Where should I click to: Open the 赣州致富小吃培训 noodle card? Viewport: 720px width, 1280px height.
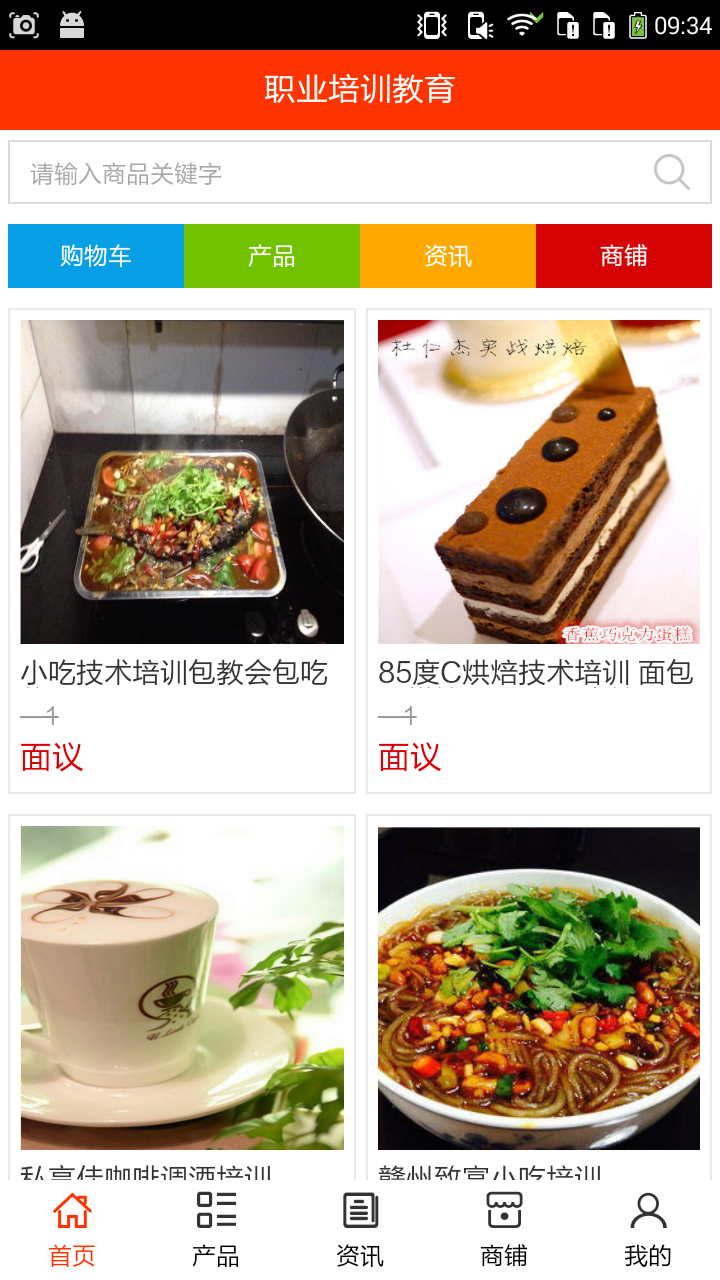(539, 990)
